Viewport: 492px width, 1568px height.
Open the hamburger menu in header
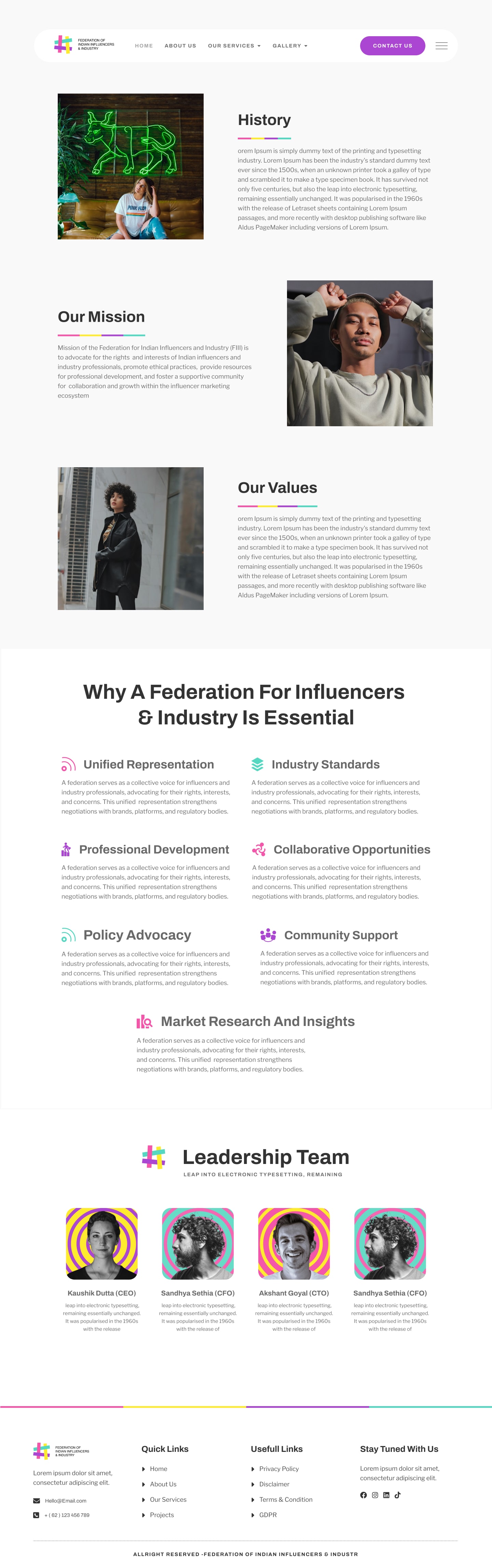[441, 46]
